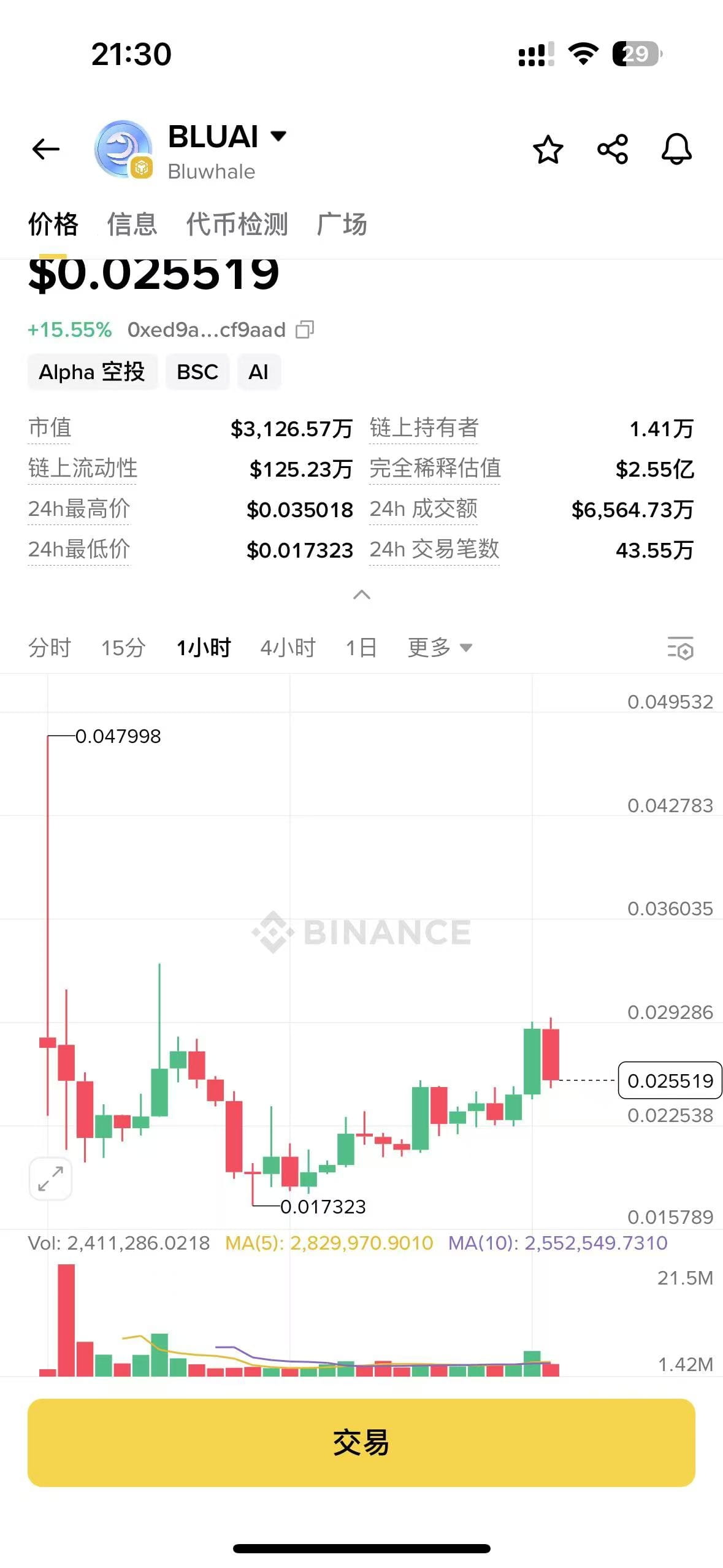Set a price alert with the bell
This screenshot has height=1568, width=723.
coord(676,150)
